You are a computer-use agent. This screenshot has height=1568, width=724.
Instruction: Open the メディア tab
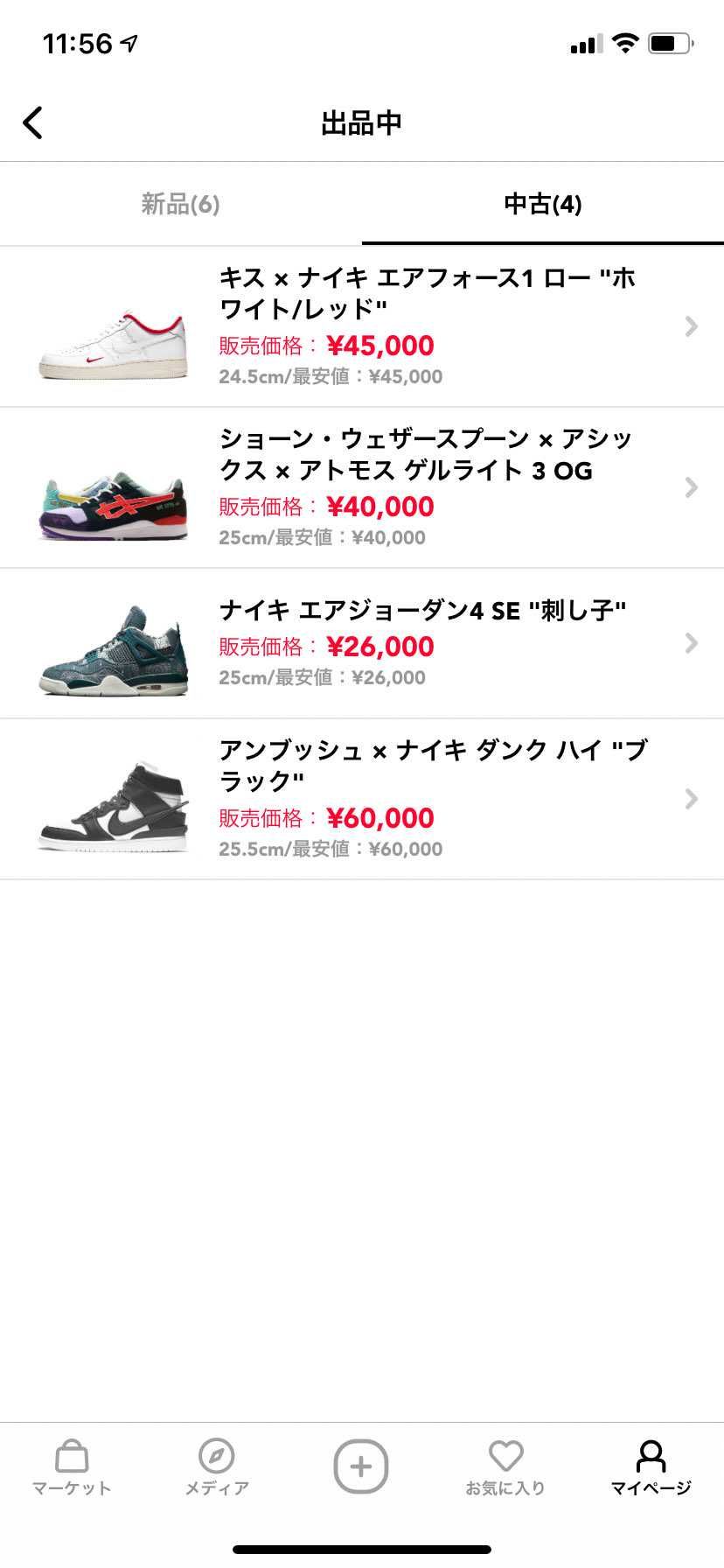217,1467
